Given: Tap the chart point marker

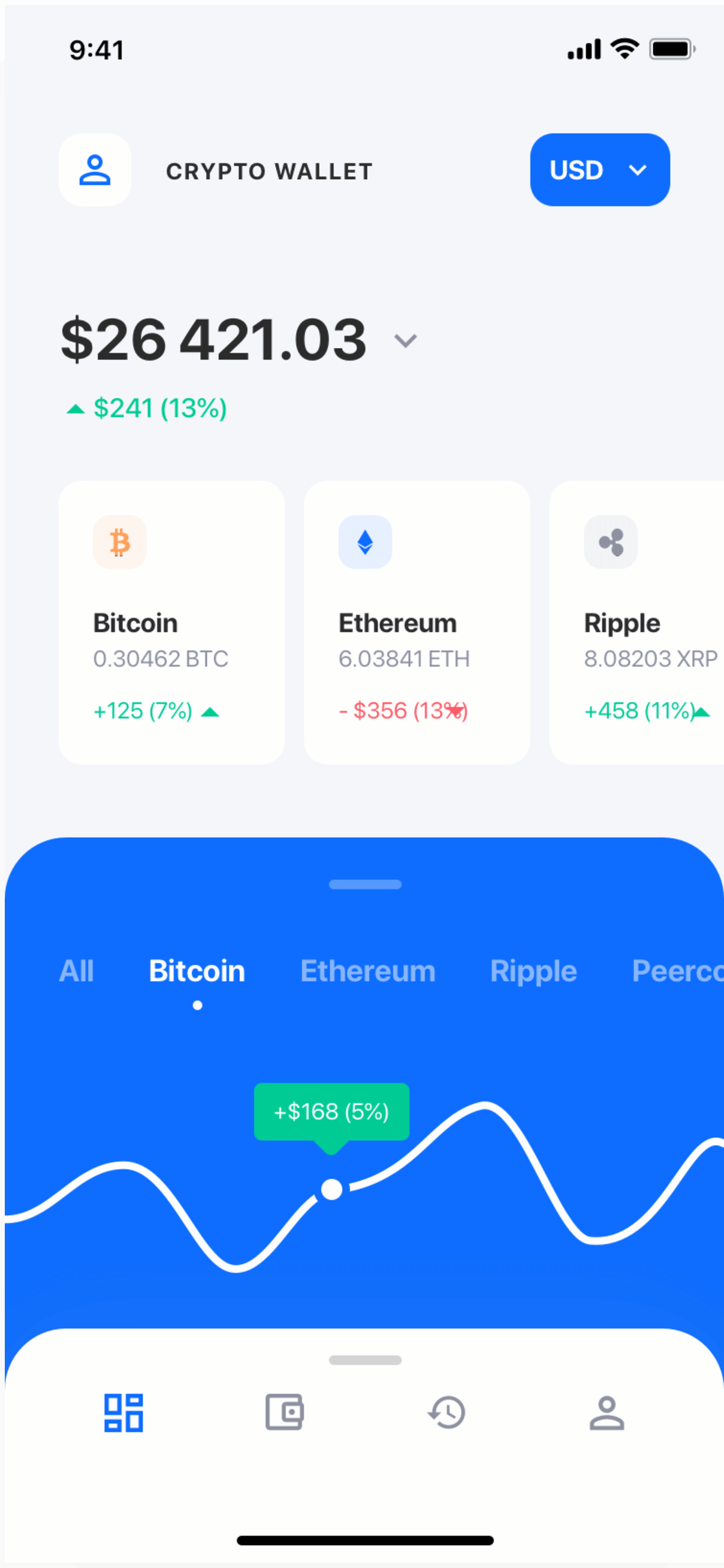Looking at the screenshot, I should 331,1189.
